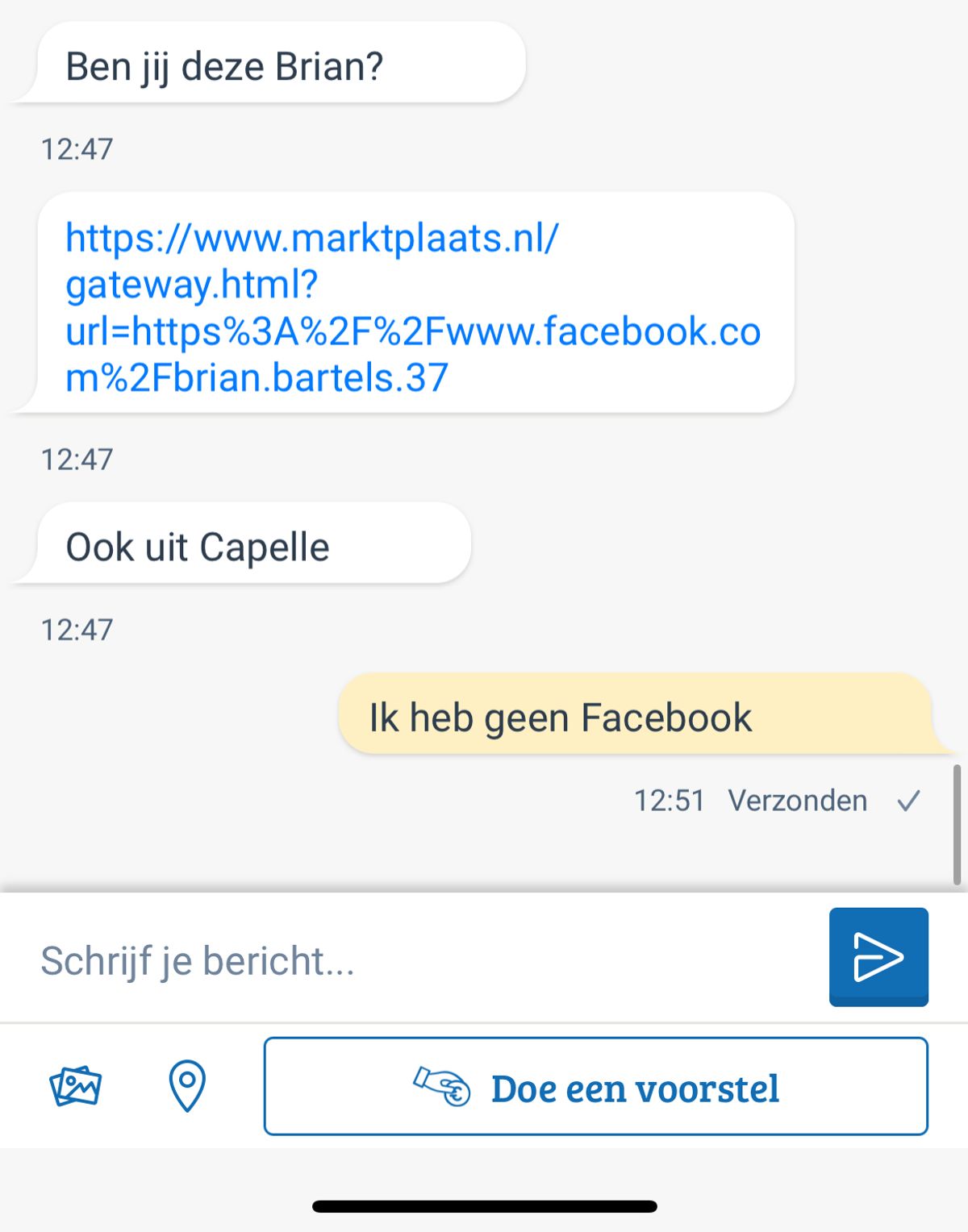Attach a photo using the gallery icon

[x=75, y=1086]
